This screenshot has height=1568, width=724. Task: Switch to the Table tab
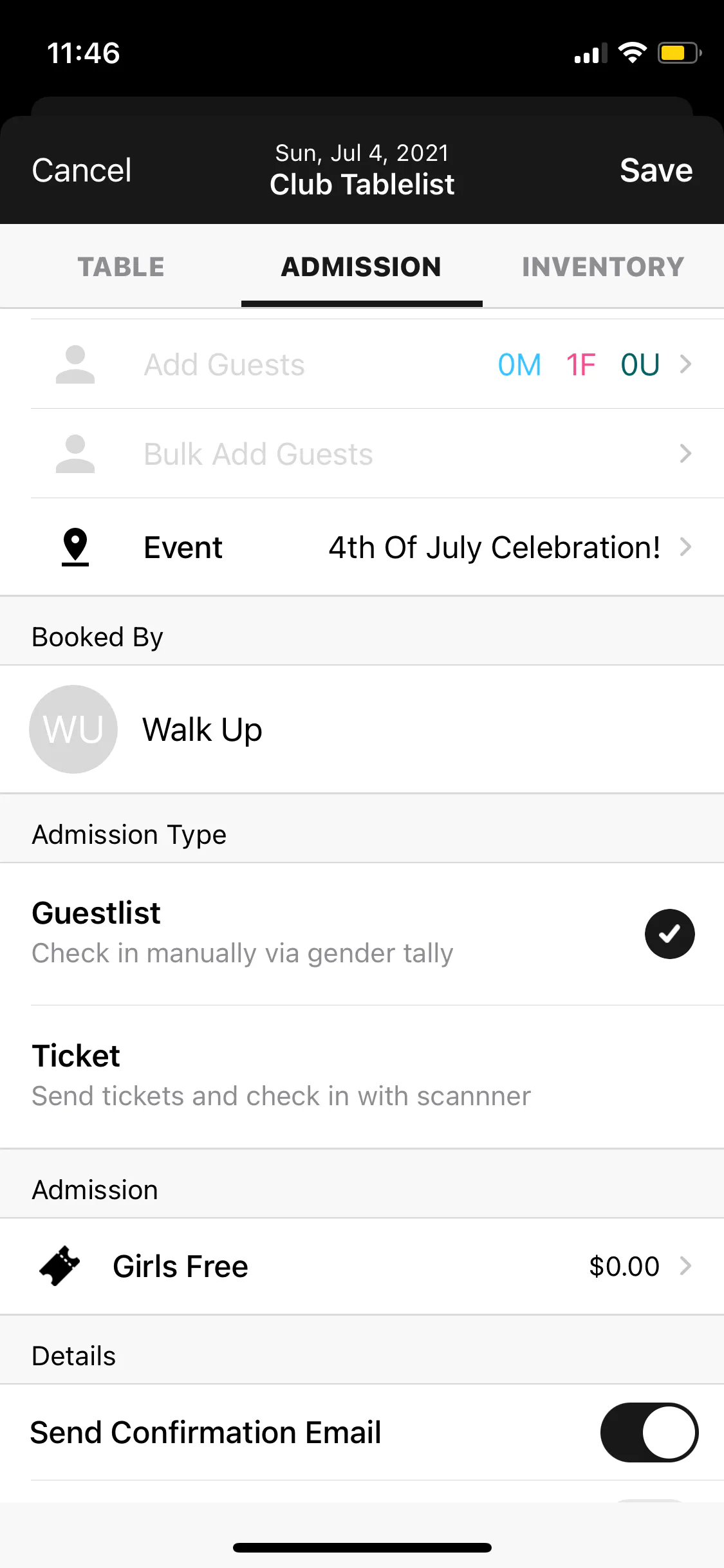(x=121, y=267)
